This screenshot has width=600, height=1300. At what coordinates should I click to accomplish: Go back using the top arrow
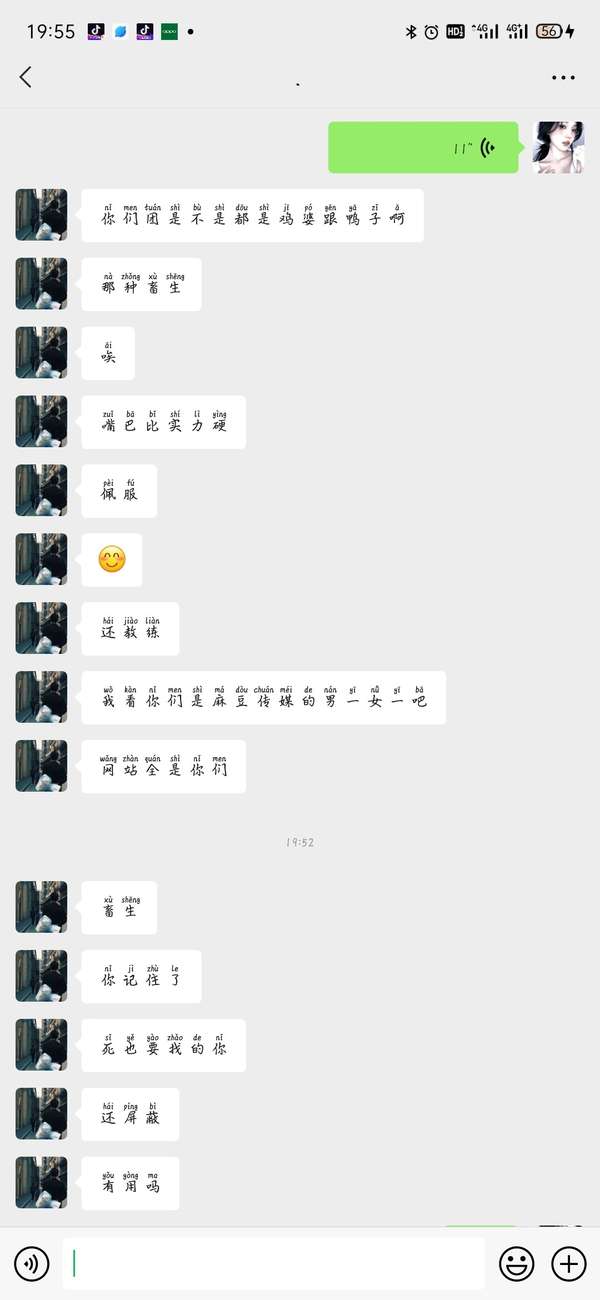point(26,77)
